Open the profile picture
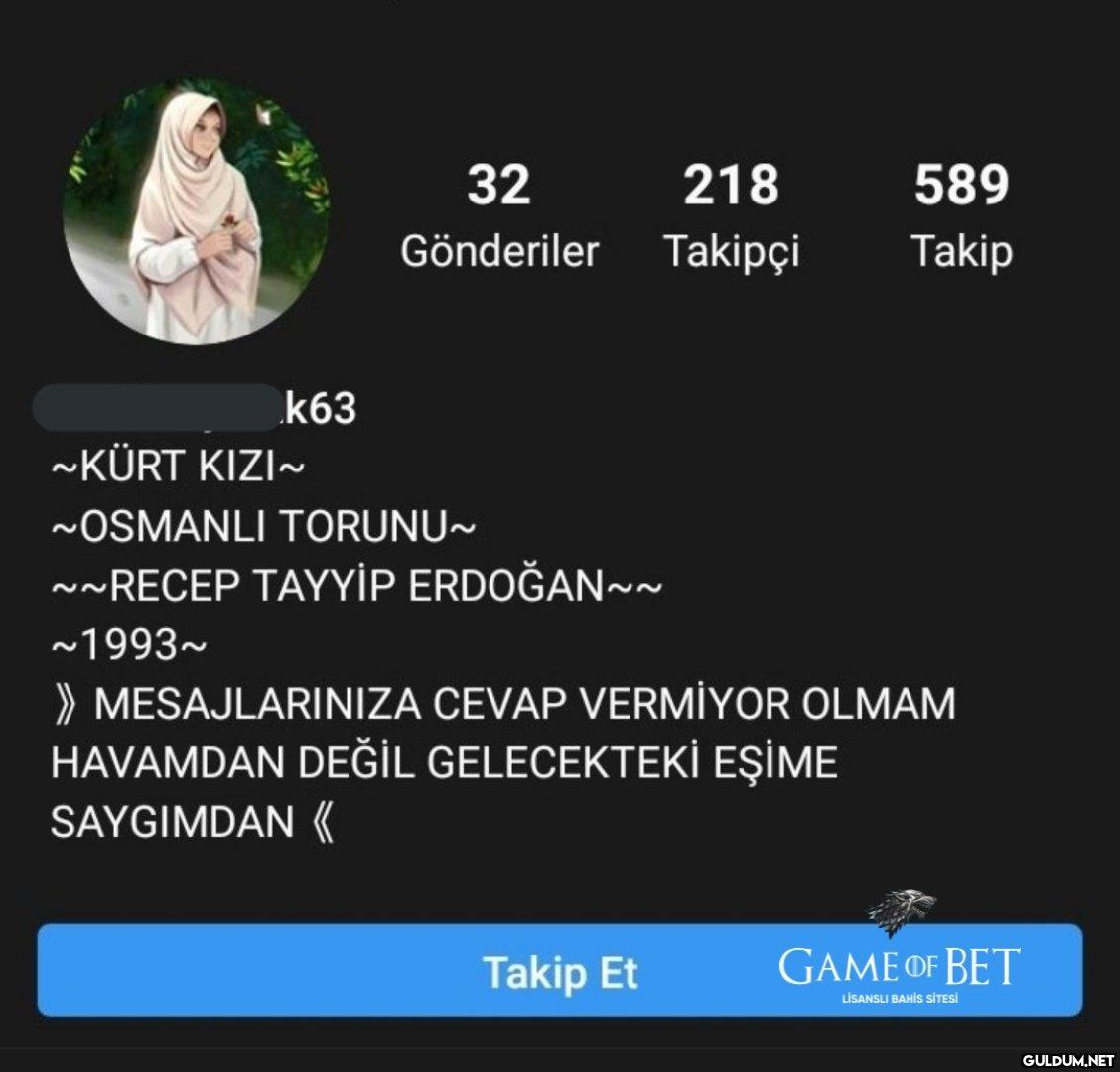The image size is (1120, 1072). 197,211
